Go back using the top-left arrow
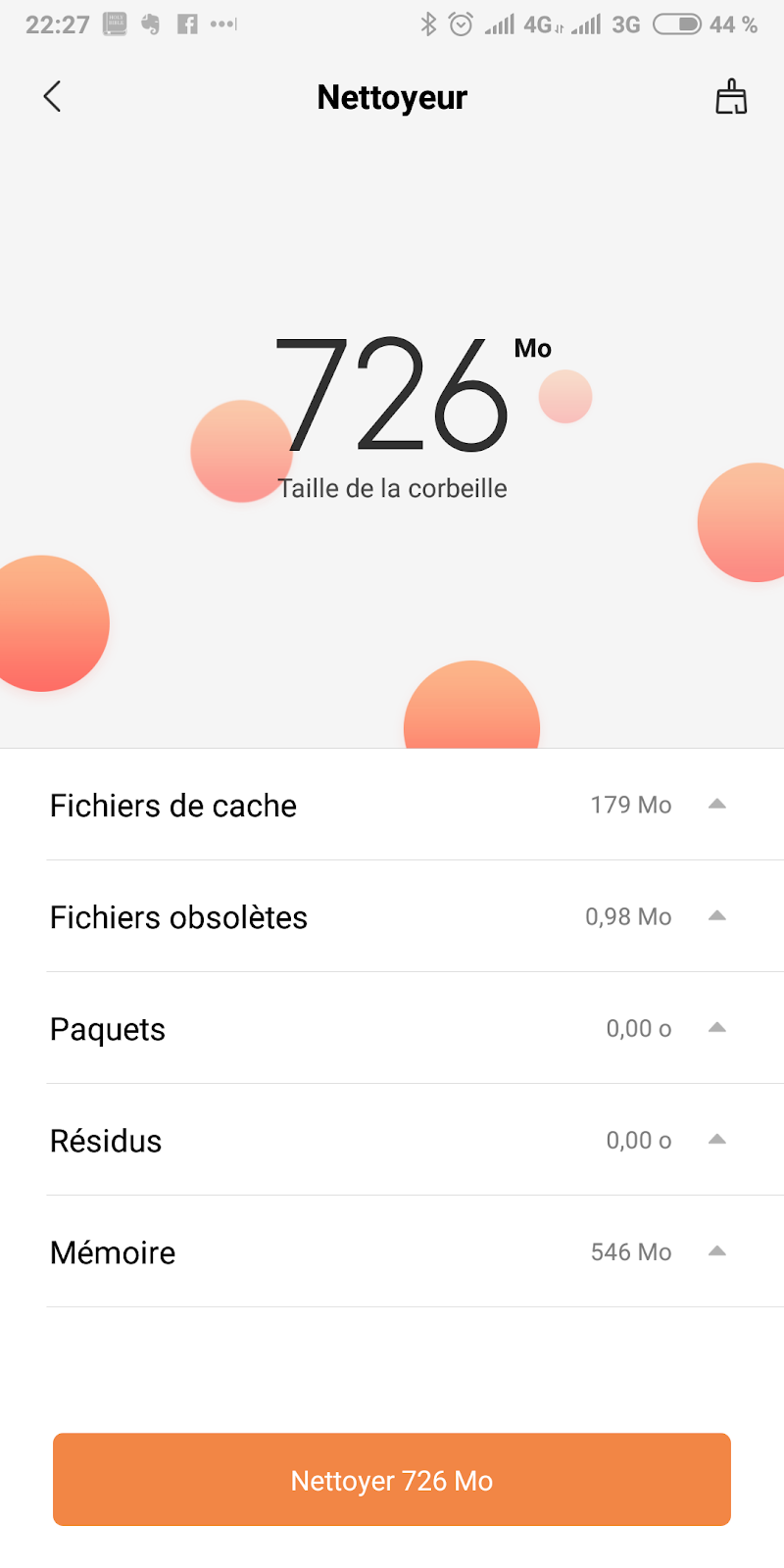 53,96
